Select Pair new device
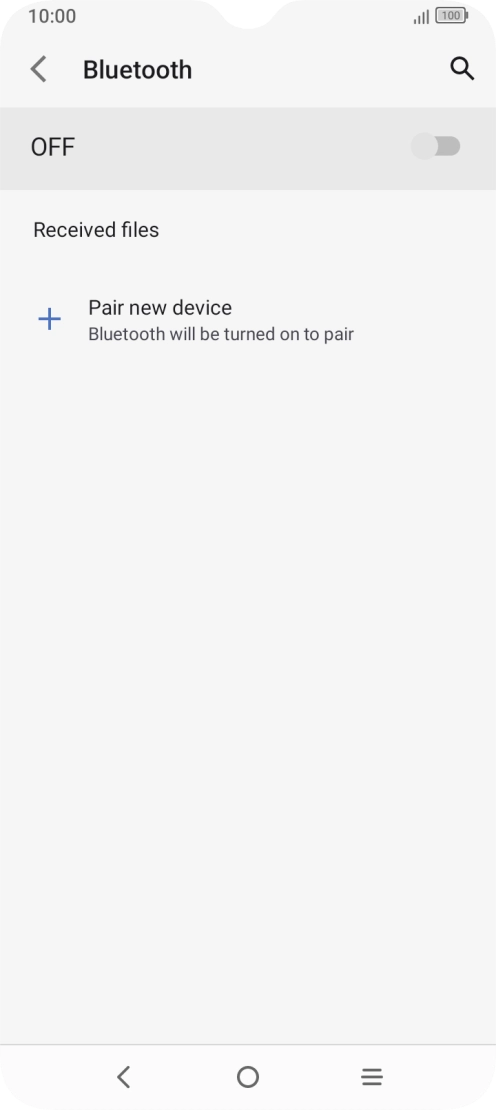The width and height of the screenshot is (496, 1110). (248, 320)
